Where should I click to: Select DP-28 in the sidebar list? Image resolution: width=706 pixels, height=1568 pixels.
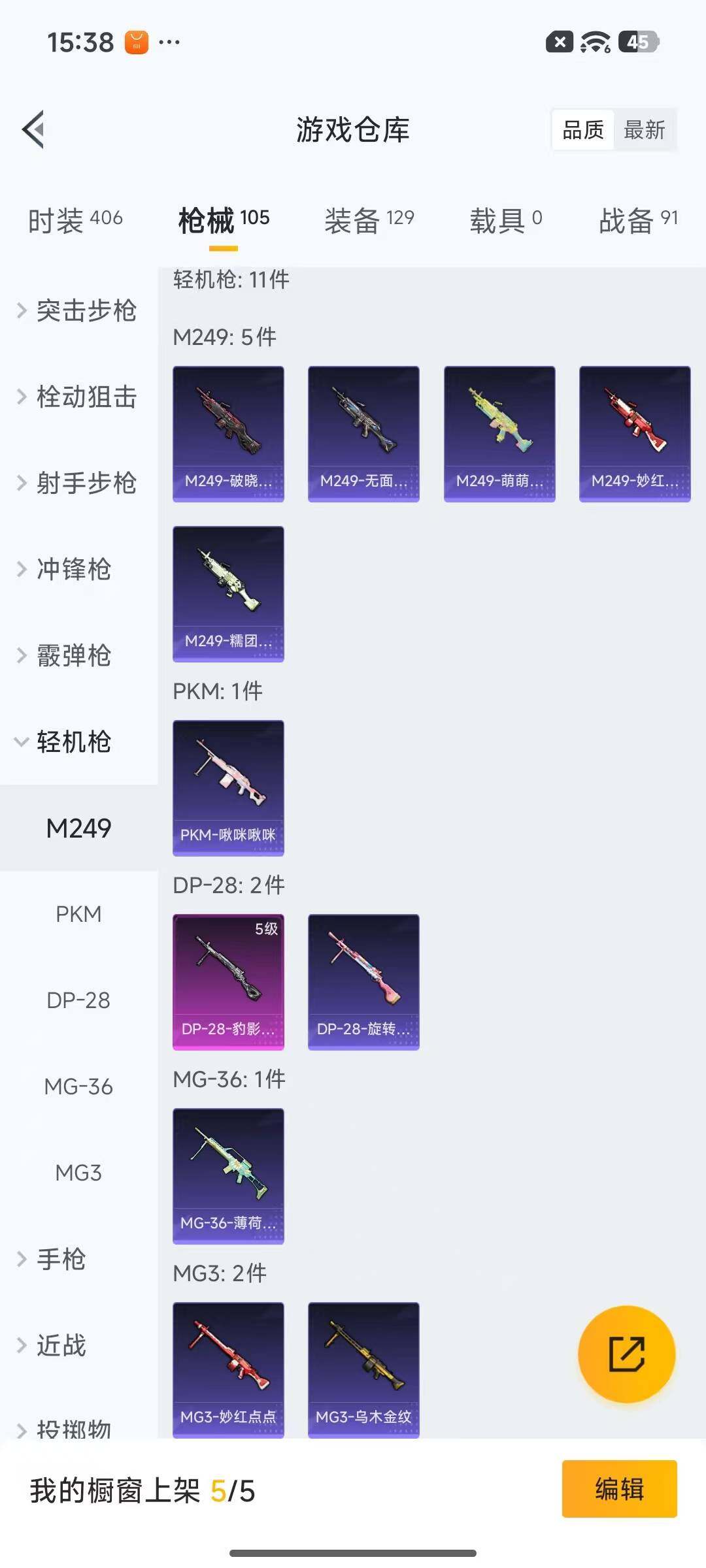78,1000
